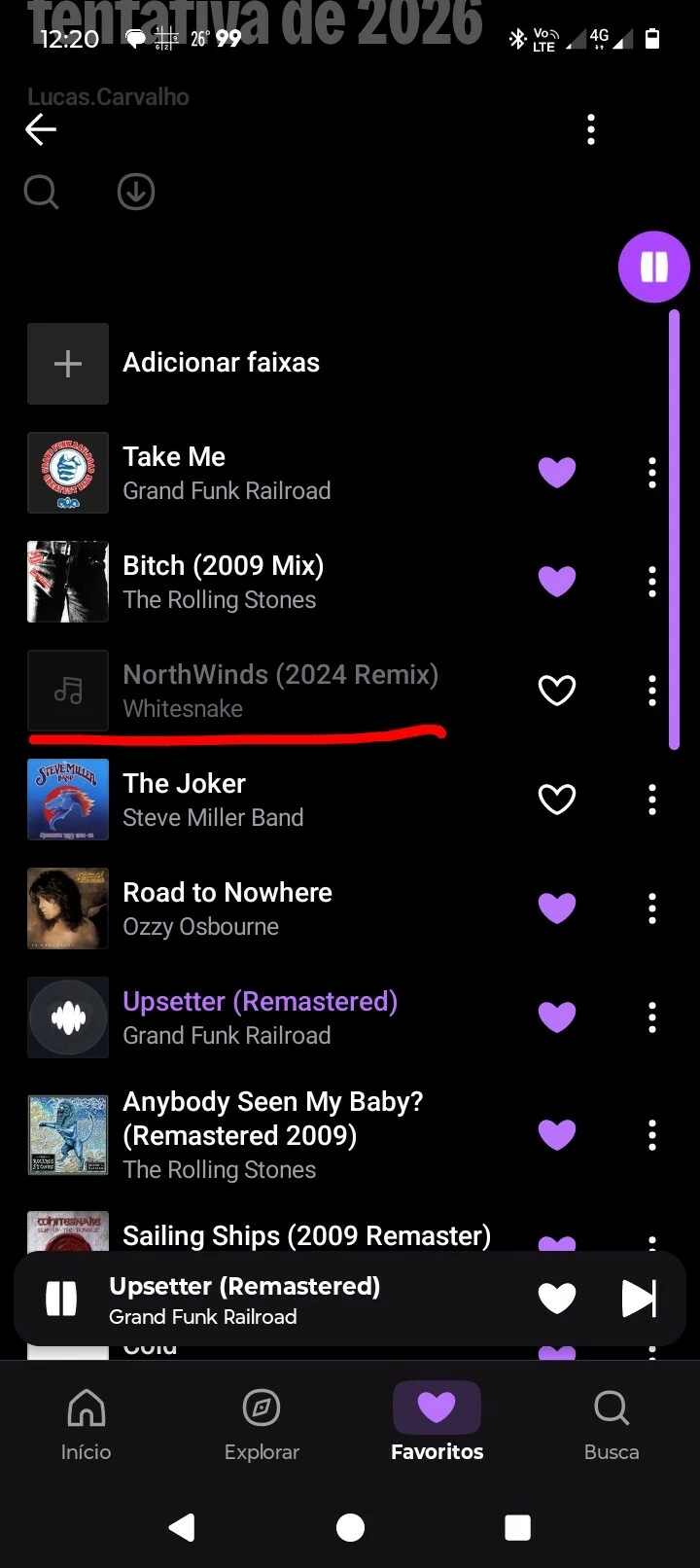Go back with the top arrow
The image size is (700, 1568).
pos(41,129)
